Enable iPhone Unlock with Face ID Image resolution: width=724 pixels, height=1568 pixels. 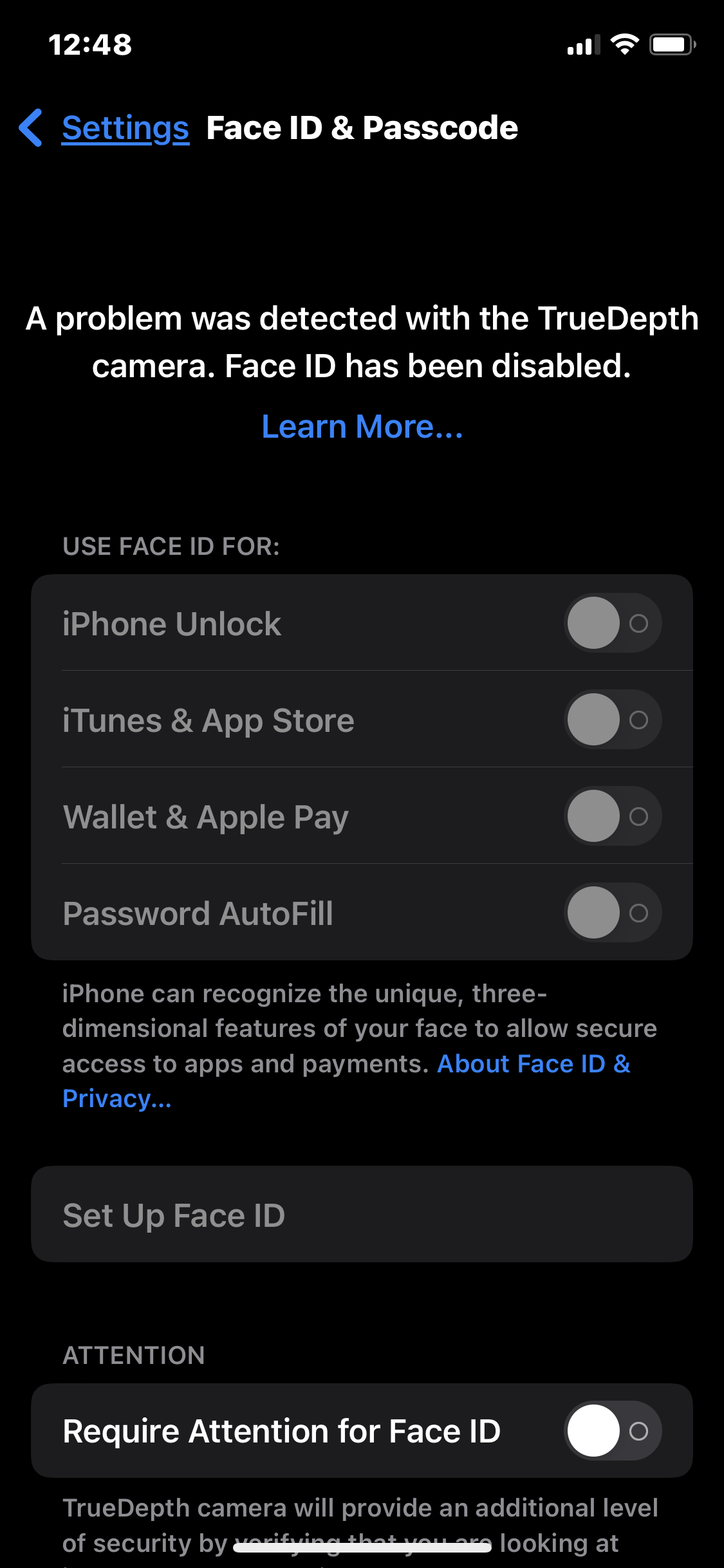click(612, 622)
